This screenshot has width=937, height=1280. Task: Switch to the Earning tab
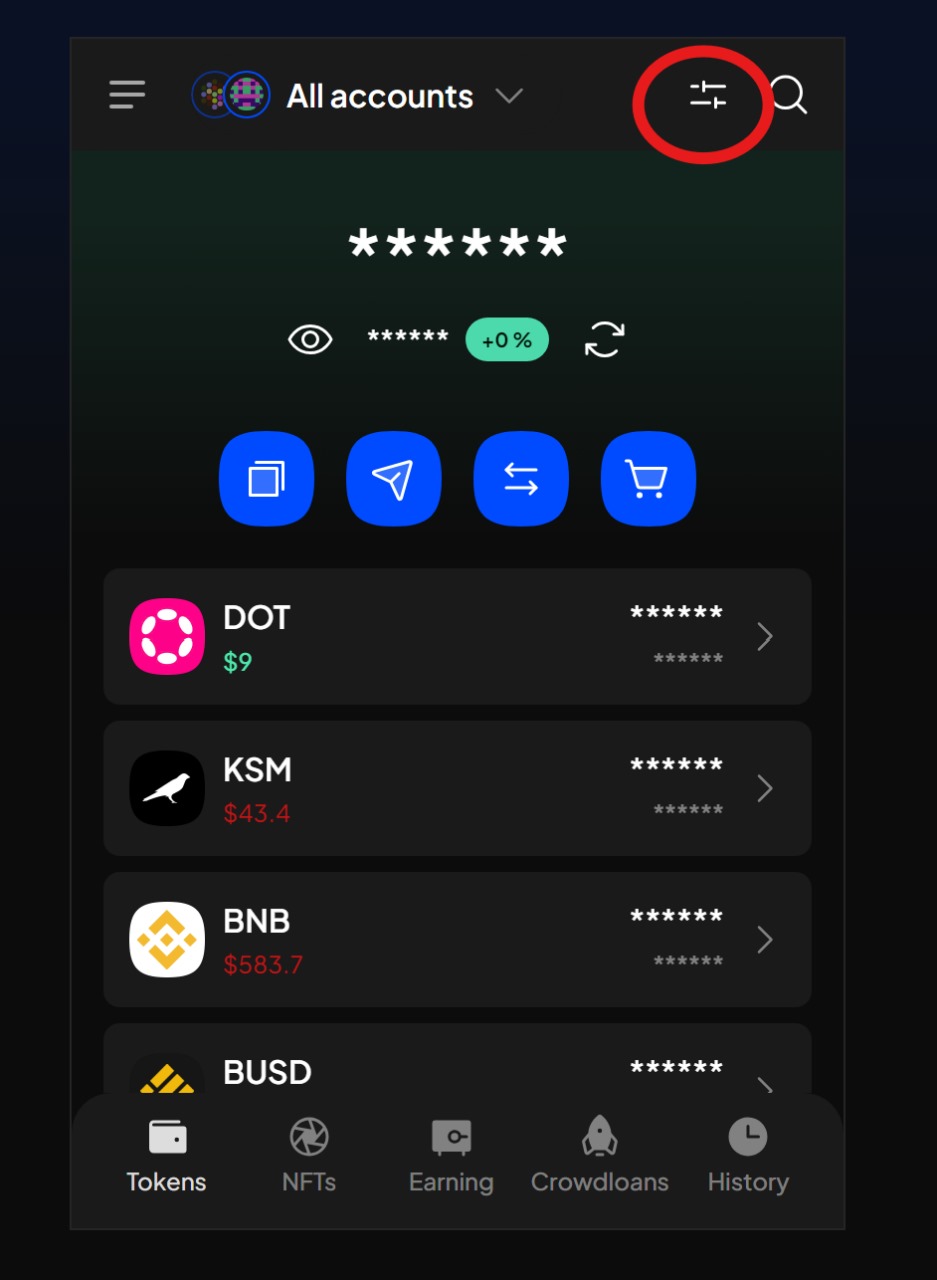[451, 1155]
